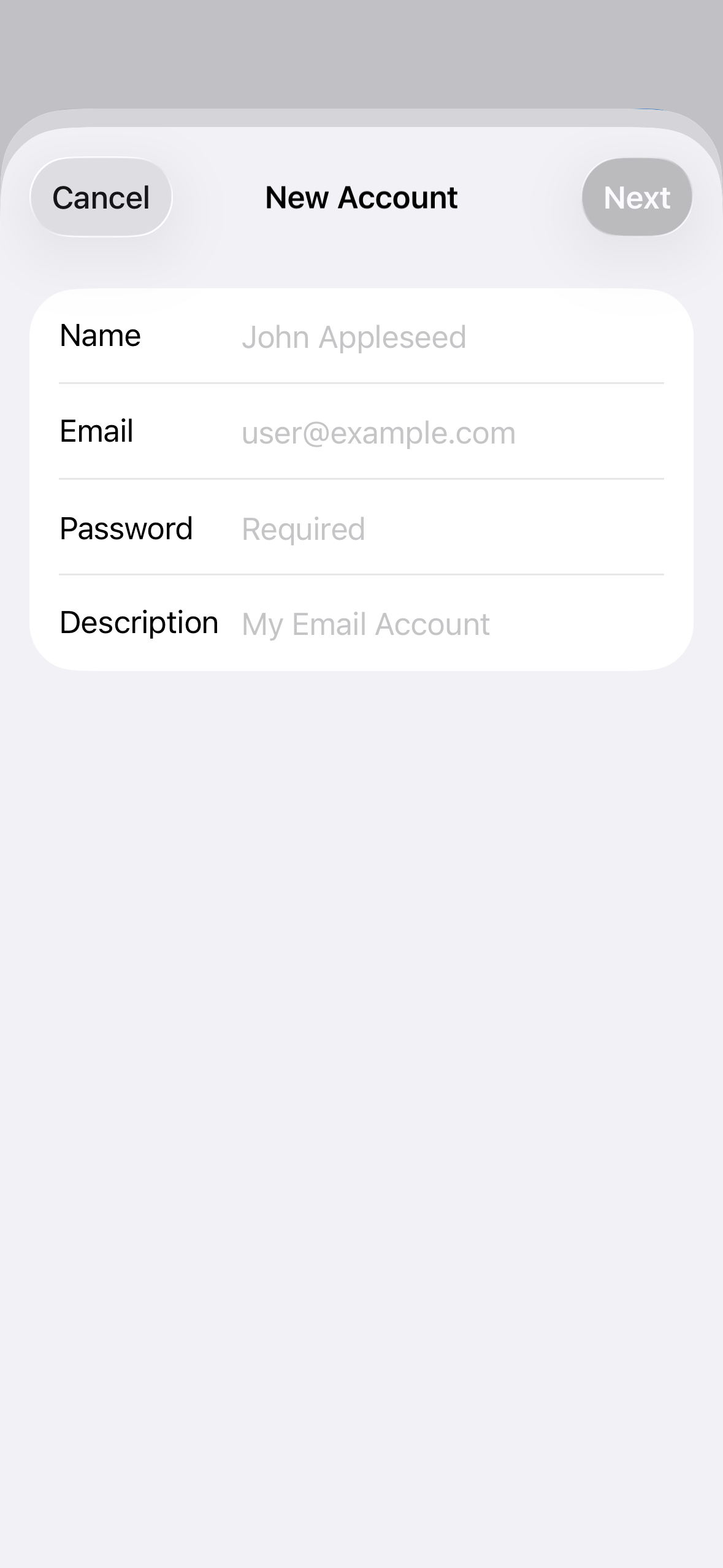Select the Email input field
Viewport: 723px width, 1568px height.
click(x=451, y=432)
